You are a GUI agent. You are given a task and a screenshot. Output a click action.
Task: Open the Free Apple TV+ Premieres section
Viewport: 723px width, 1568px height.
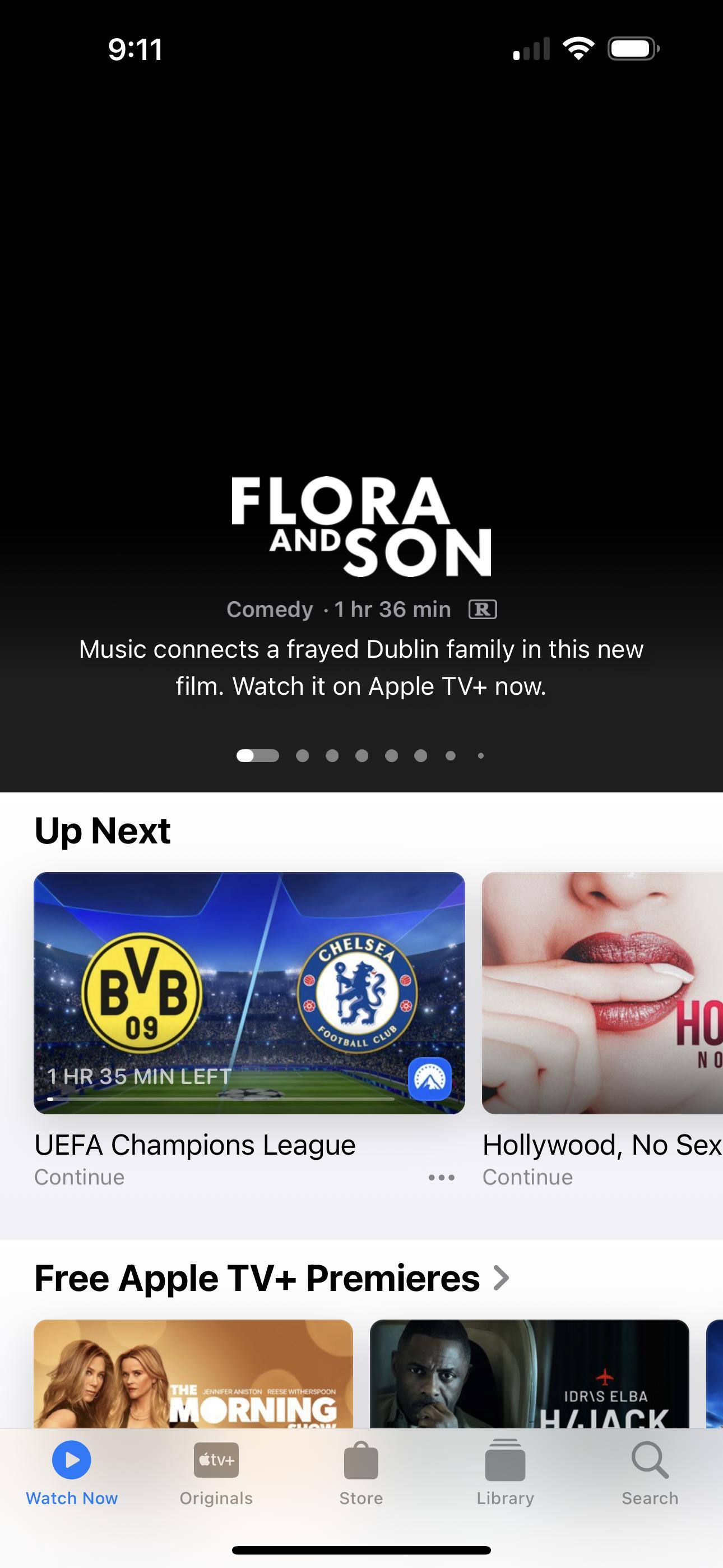[x=271, y=1278]
